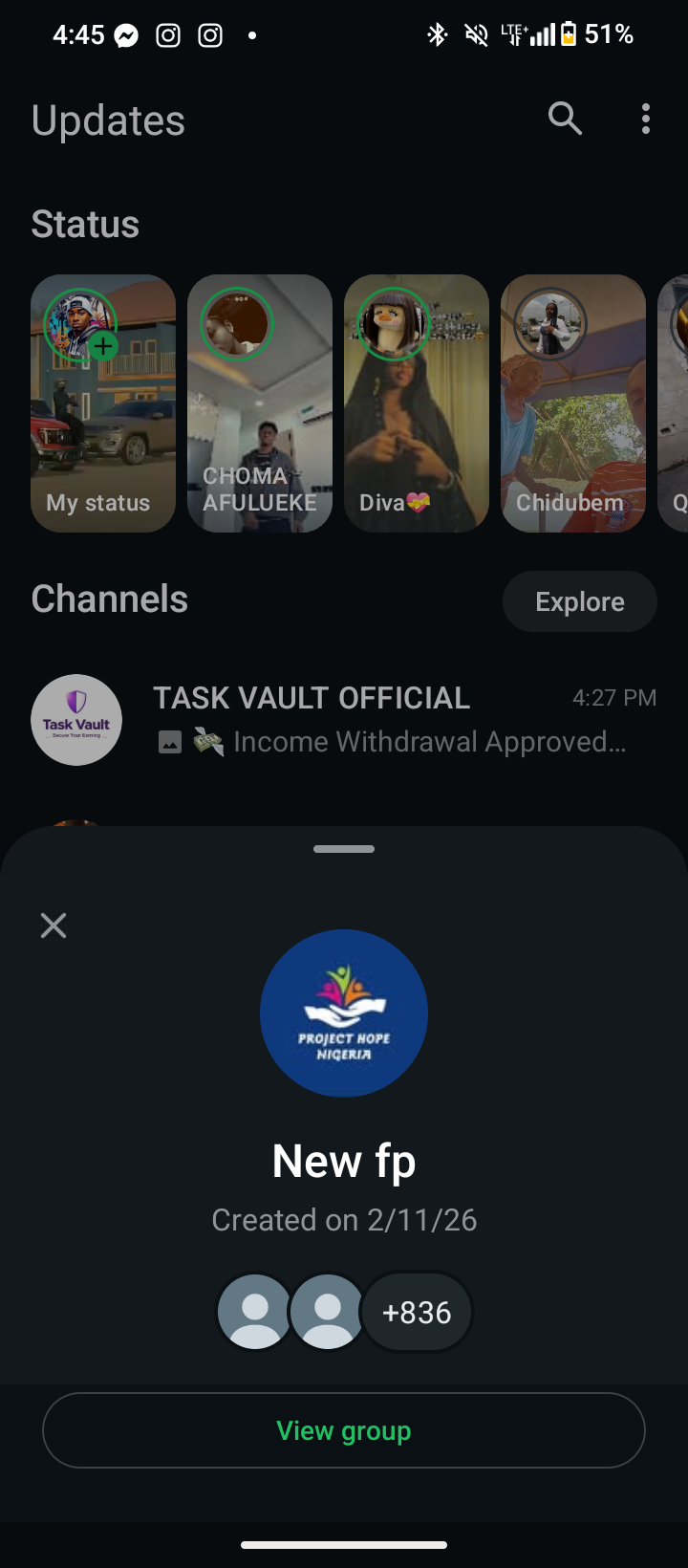View Diva's status update
The image size is (688, 1568).
click(417, 403)
